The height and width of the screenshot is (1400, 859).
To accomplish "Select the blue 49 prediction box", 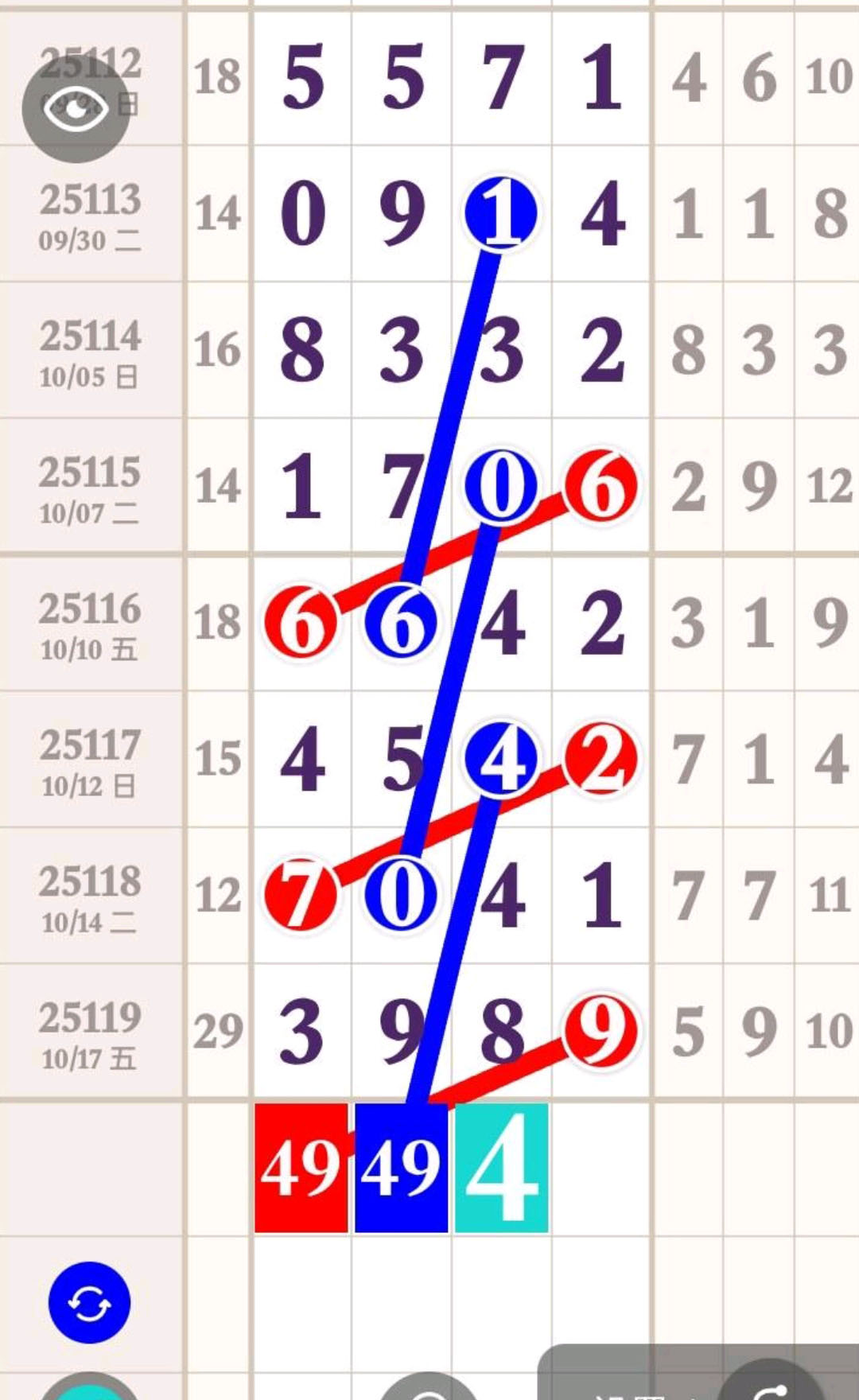I will pyautogui.click(x=401, y=1168).
